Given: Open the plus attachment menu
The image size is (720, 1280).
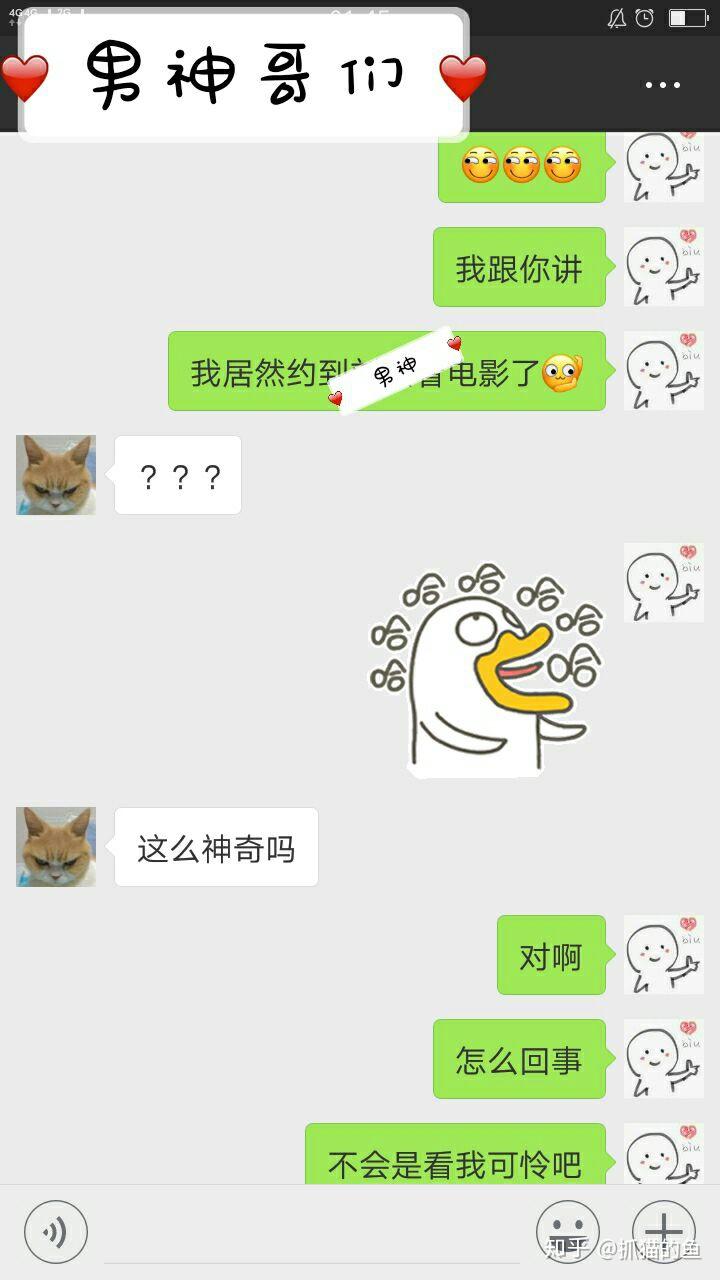Looking at the screenshot, I should 664,1232.
